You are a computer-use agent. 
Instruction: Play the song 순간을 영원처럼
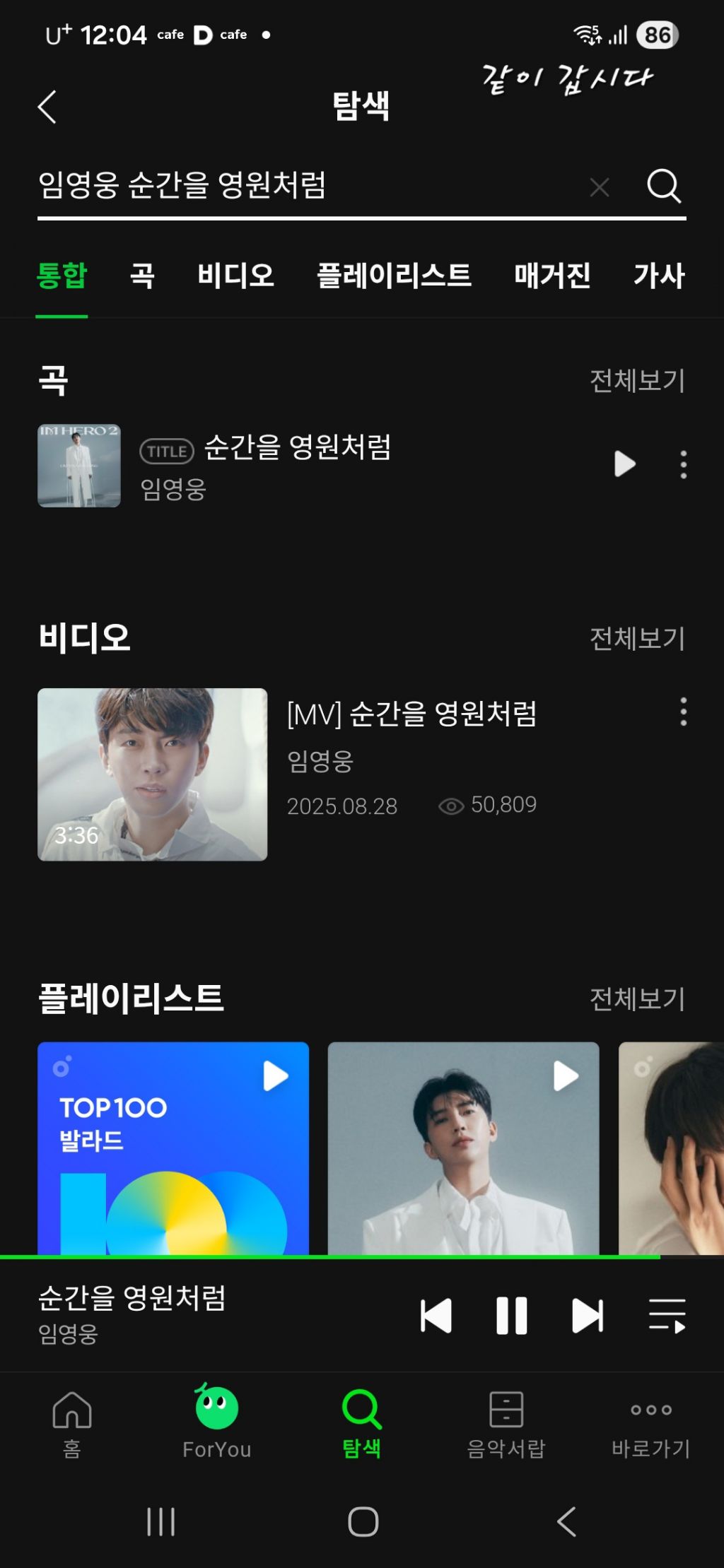624,464
